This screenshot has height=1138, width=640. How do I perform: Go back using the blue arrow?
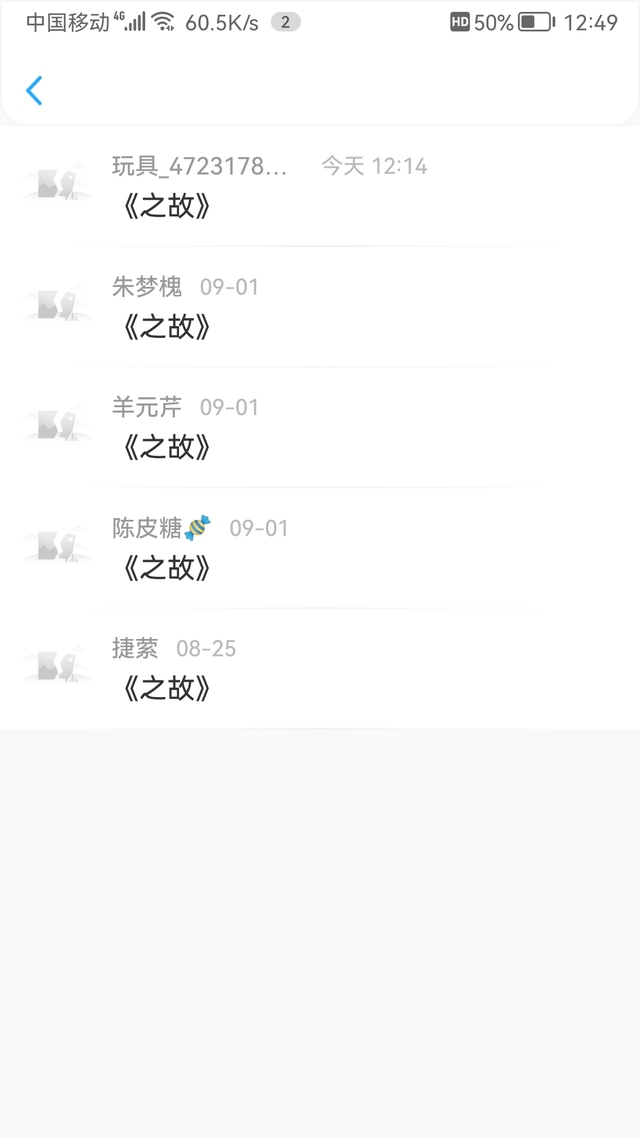click(x=34, y=91)
